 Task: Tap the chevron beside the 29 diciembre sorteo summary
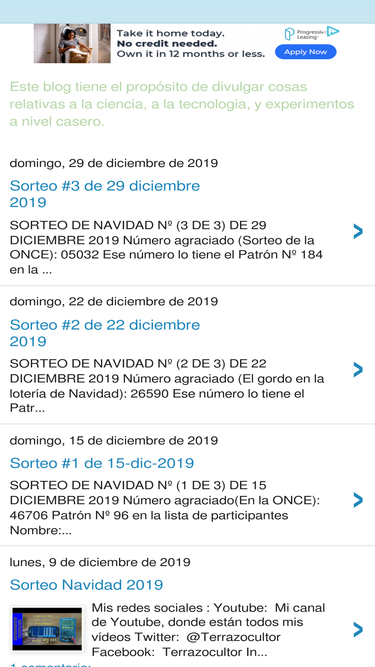pyautogui.click(x=358, y=231)
